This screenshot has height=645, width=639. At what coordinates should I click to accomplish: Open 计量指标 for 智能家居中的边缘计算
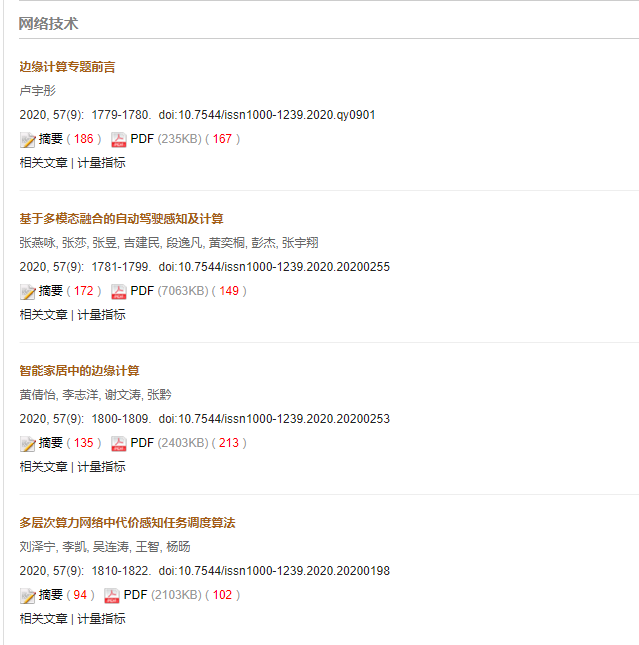[101, 467]
